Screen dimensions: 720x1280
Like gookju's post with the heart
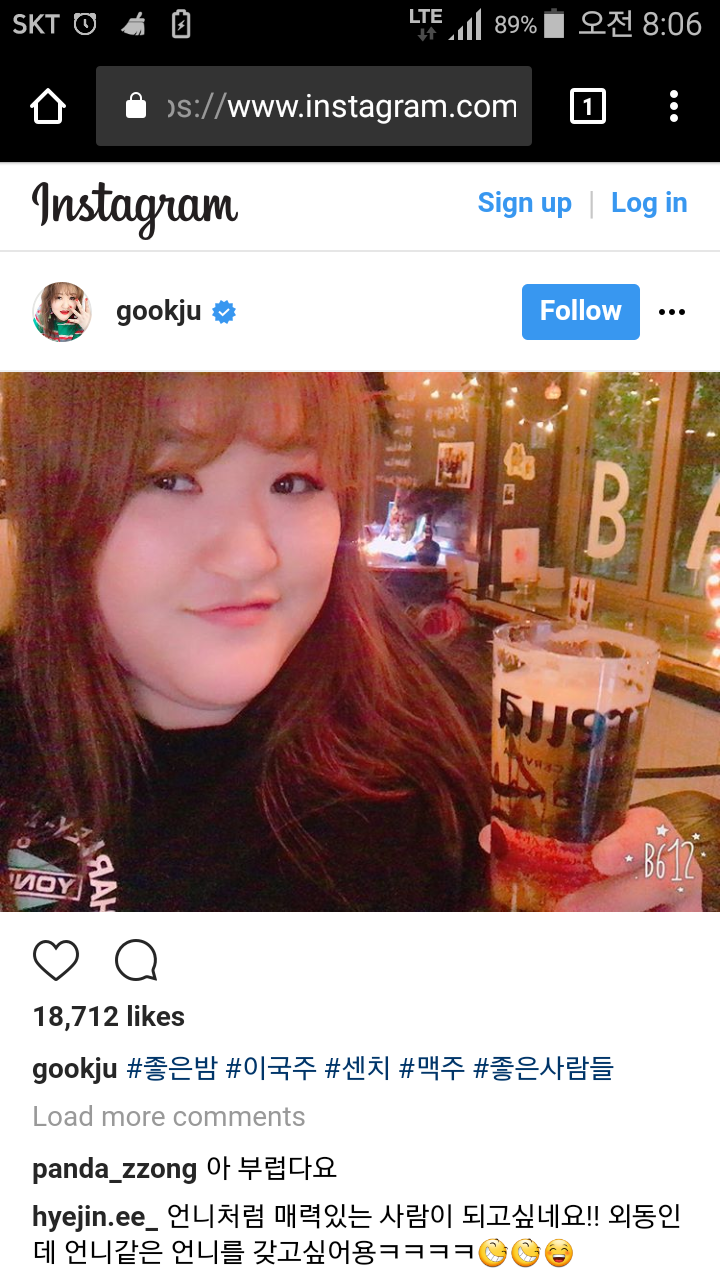click(x=56, y=961)
